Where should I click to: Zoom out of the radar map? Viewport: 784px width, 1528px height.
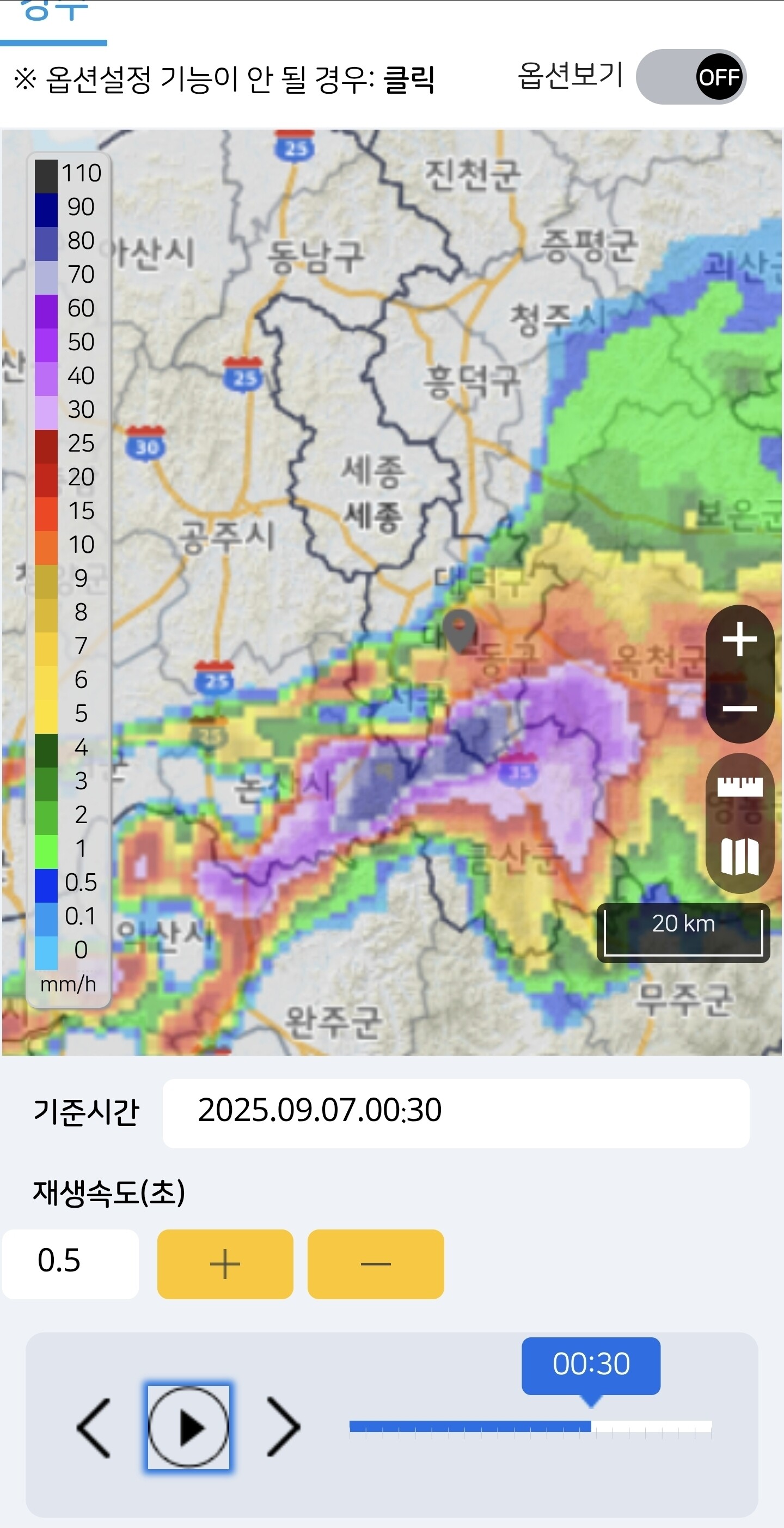tap(739, 709)
